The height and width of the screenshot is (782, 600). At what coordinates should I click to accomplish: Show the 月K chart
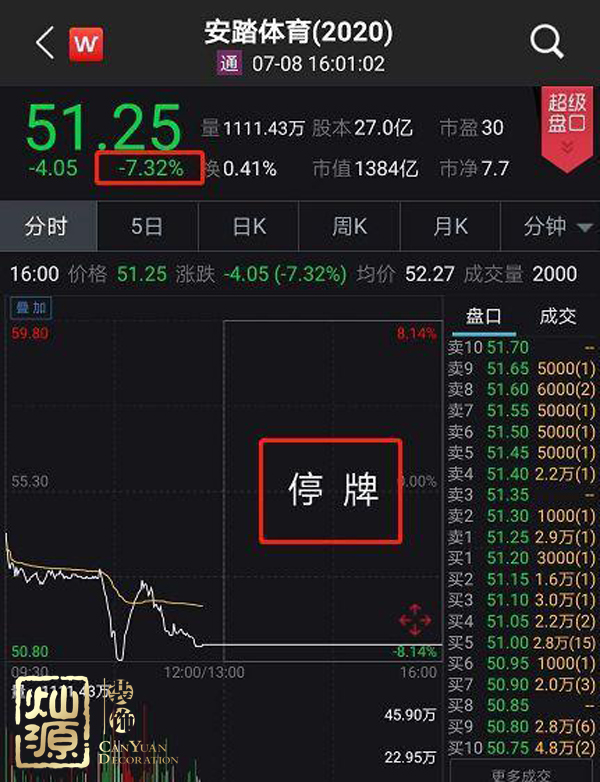point(449,226)
